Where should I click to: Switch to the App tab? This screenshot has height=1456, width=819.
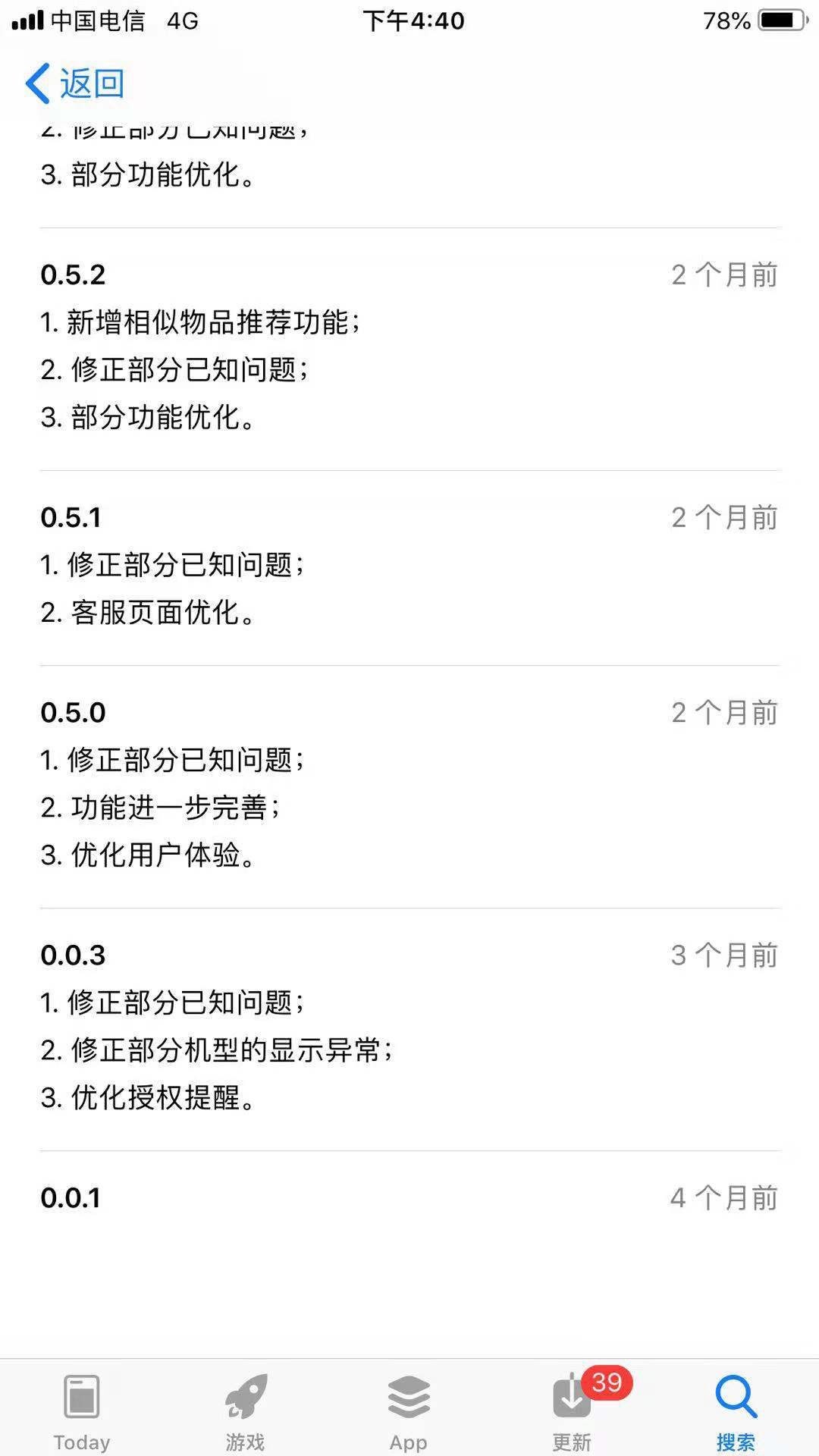pos(409,1410)
